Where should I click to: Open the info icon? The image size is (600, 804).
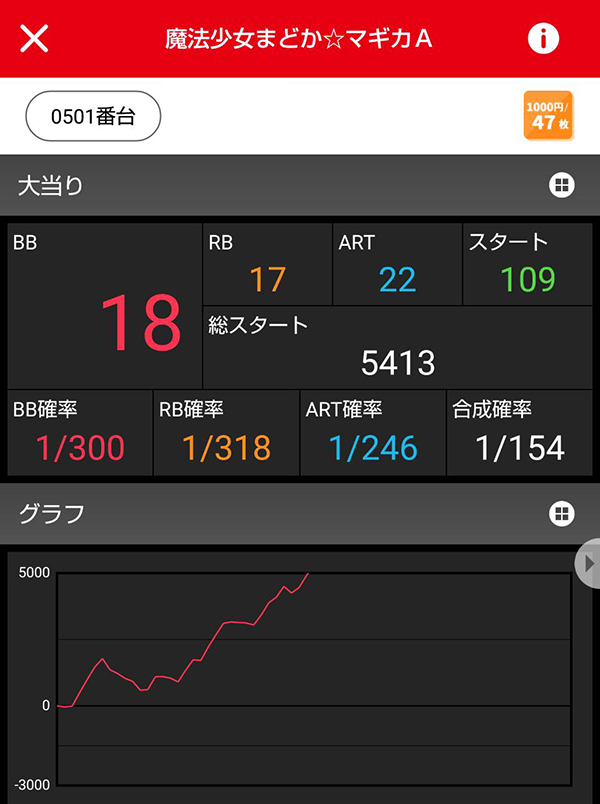pyautogui.click(x=542, y=39)
